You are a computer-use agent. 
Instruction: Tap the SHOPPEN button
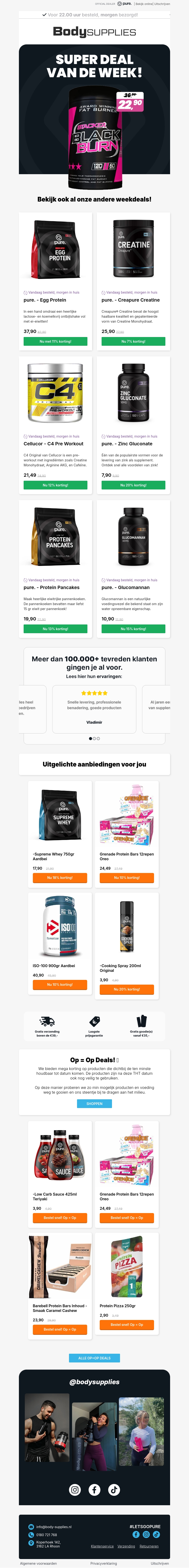(x=94, y=1104)
